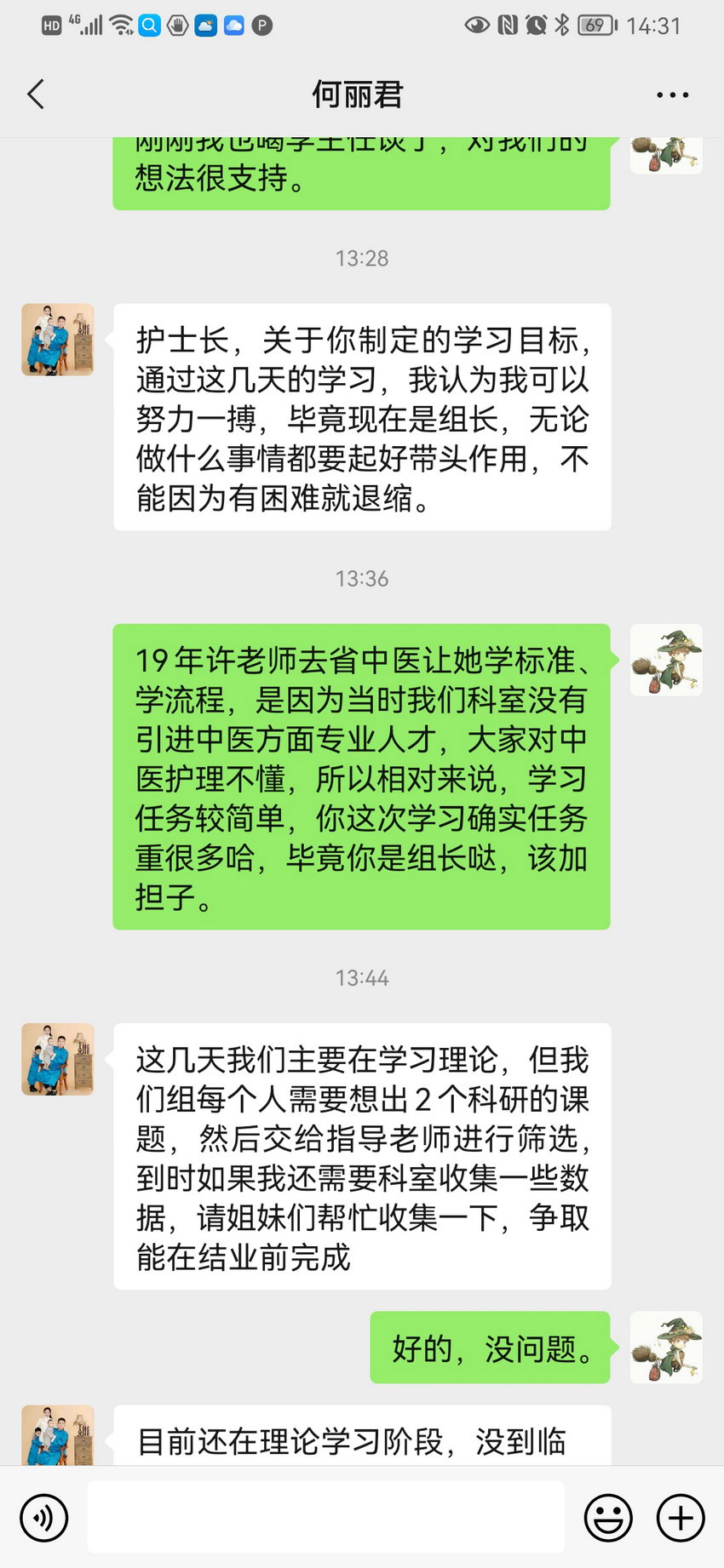Go back from the chat with 何丽君
The image size is (724, 1568).
pyautogui.click(x=36, y=94)
